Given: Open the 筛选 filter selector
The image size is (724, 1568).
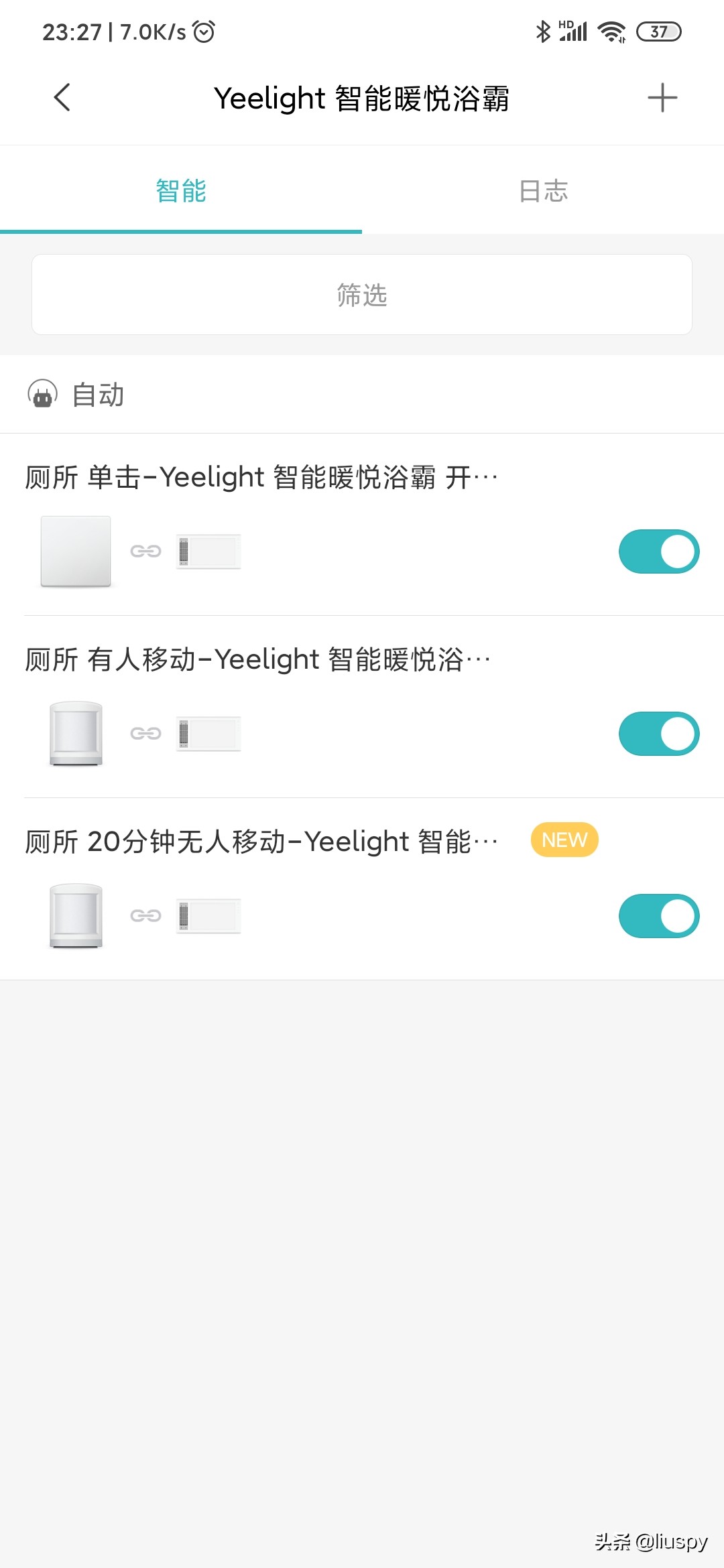Looking at the screenshot, I should tap(362, 295).
